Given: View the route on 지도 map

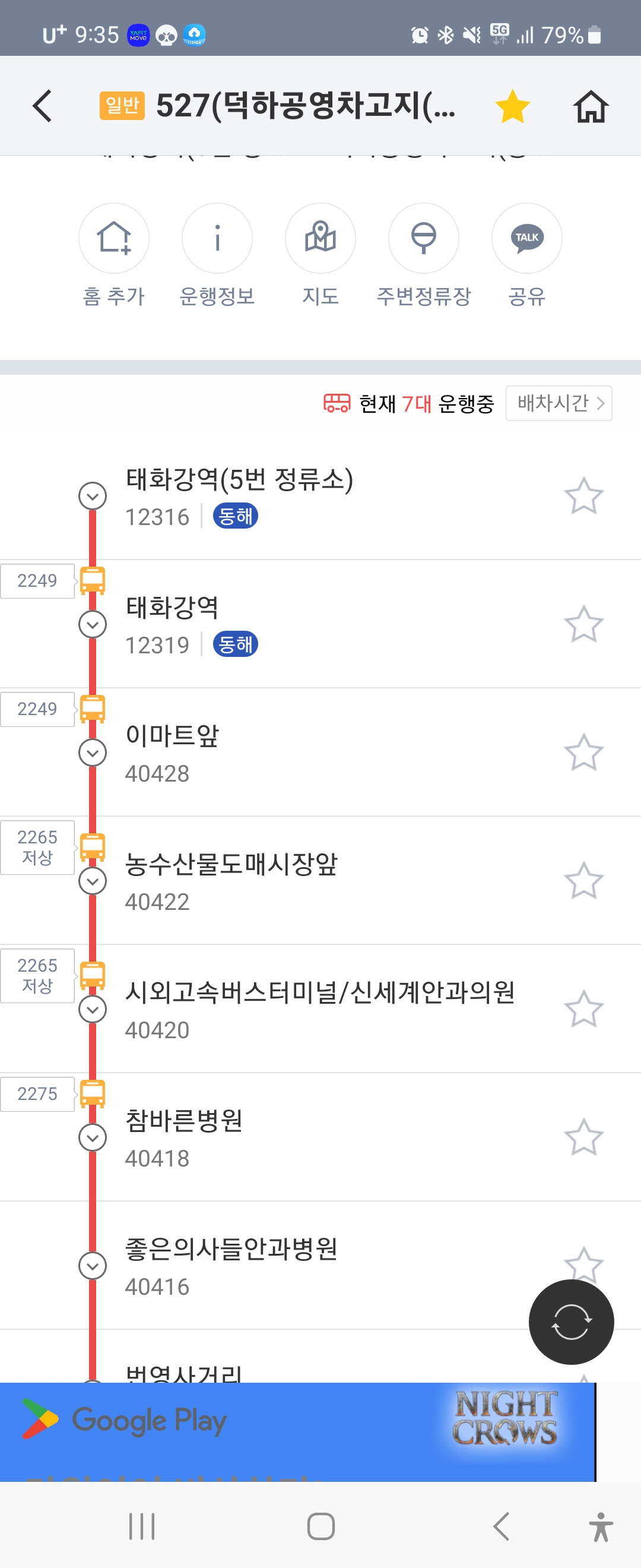Looking at the screenshot, I should [320, 239].
